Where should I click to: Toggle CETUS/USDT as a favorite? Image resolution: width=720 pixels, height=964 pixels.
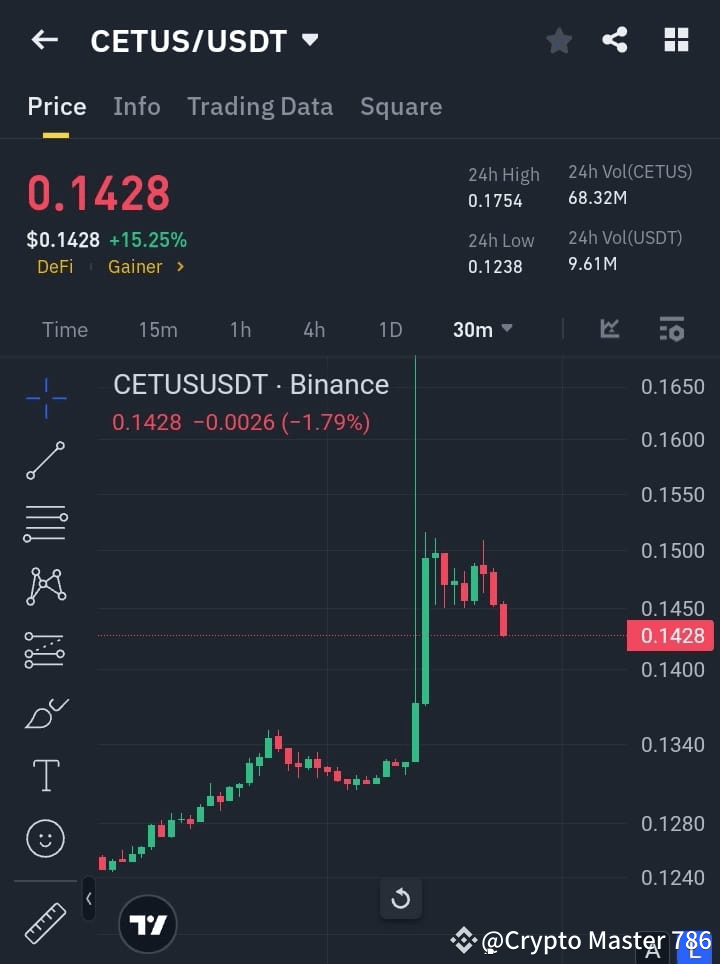[x=558, y=40]
